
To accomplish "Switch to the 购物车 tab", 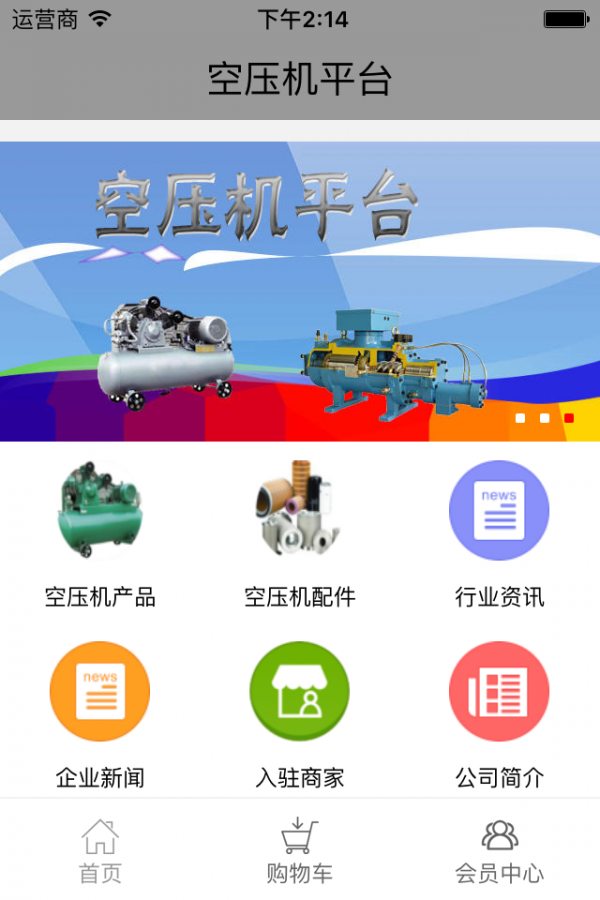I will click(300, 850).
